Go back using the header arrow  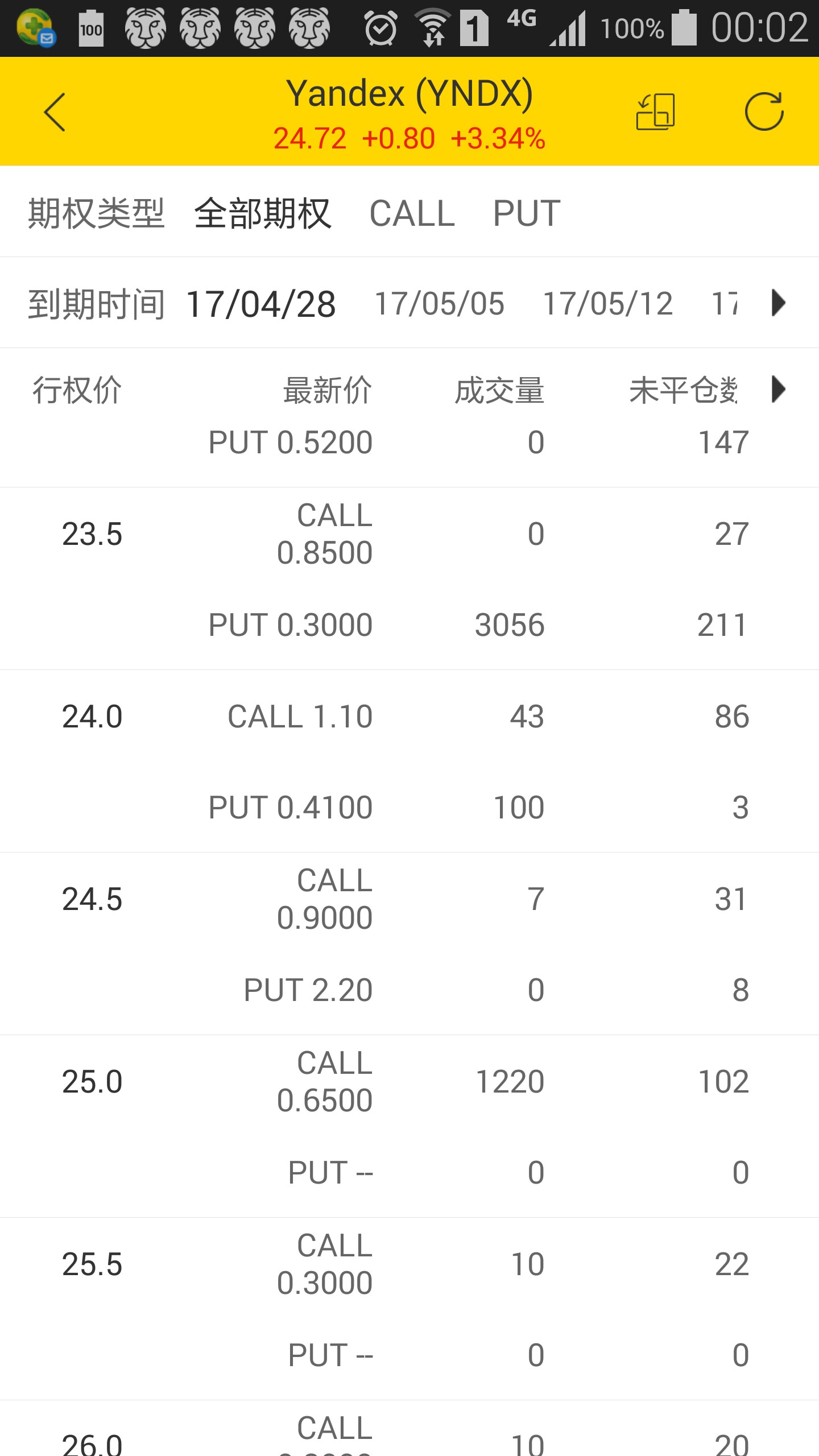coord(55,112)
